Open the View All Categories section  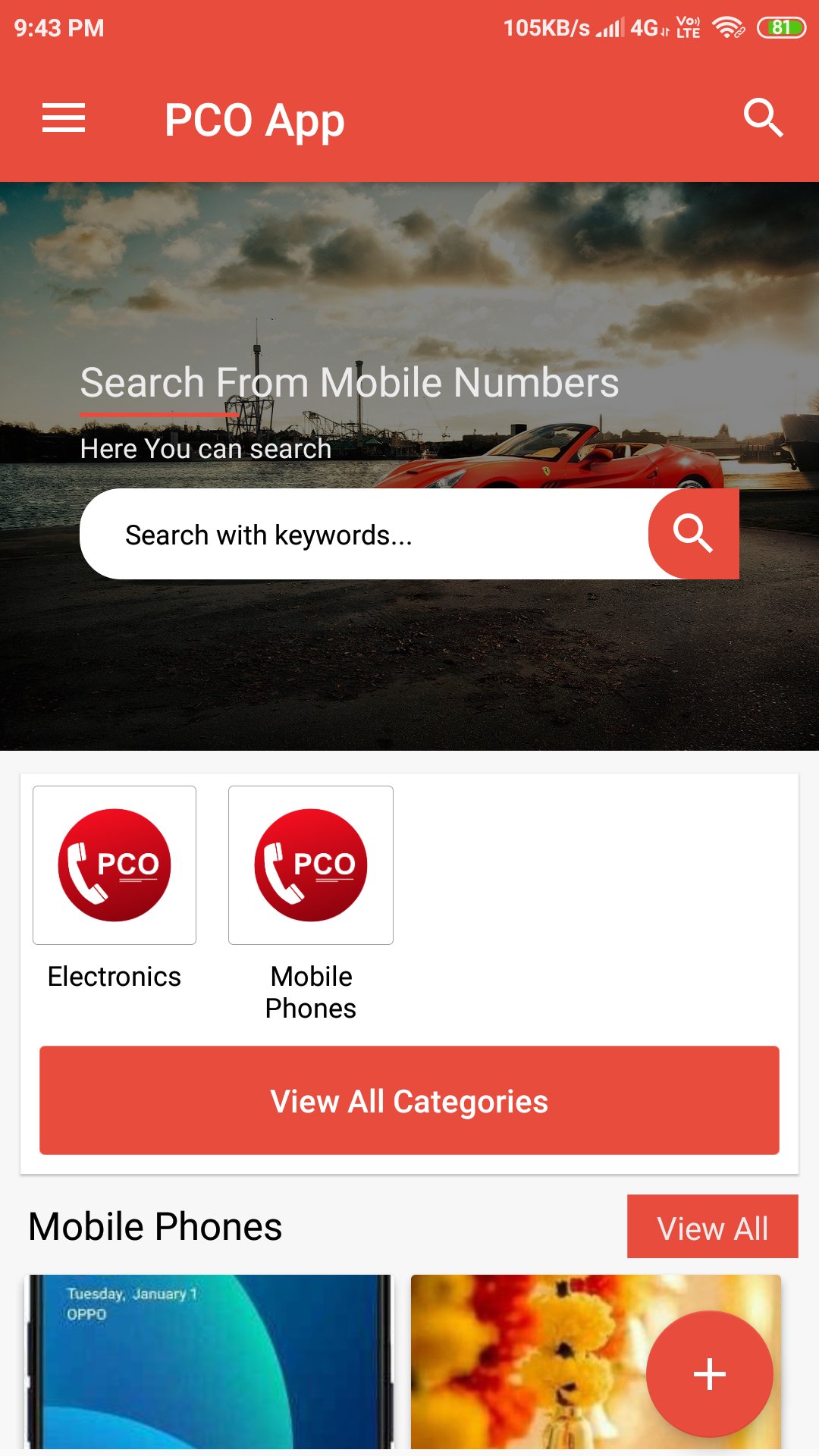coord(409,1102)
